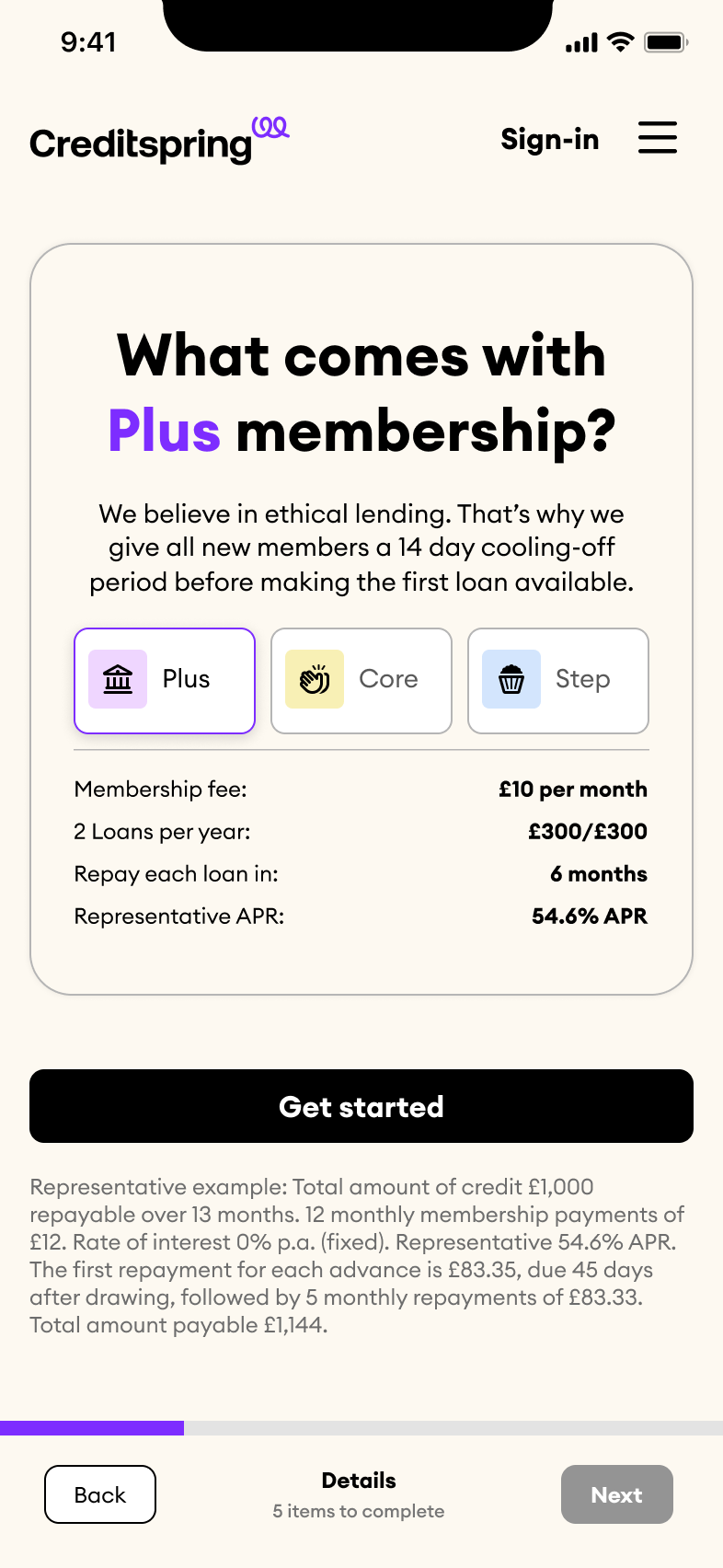Tap Sign-in at the top
This screenshot has width=723, height=1568.
pyautogui.click(x=550, y=139)
